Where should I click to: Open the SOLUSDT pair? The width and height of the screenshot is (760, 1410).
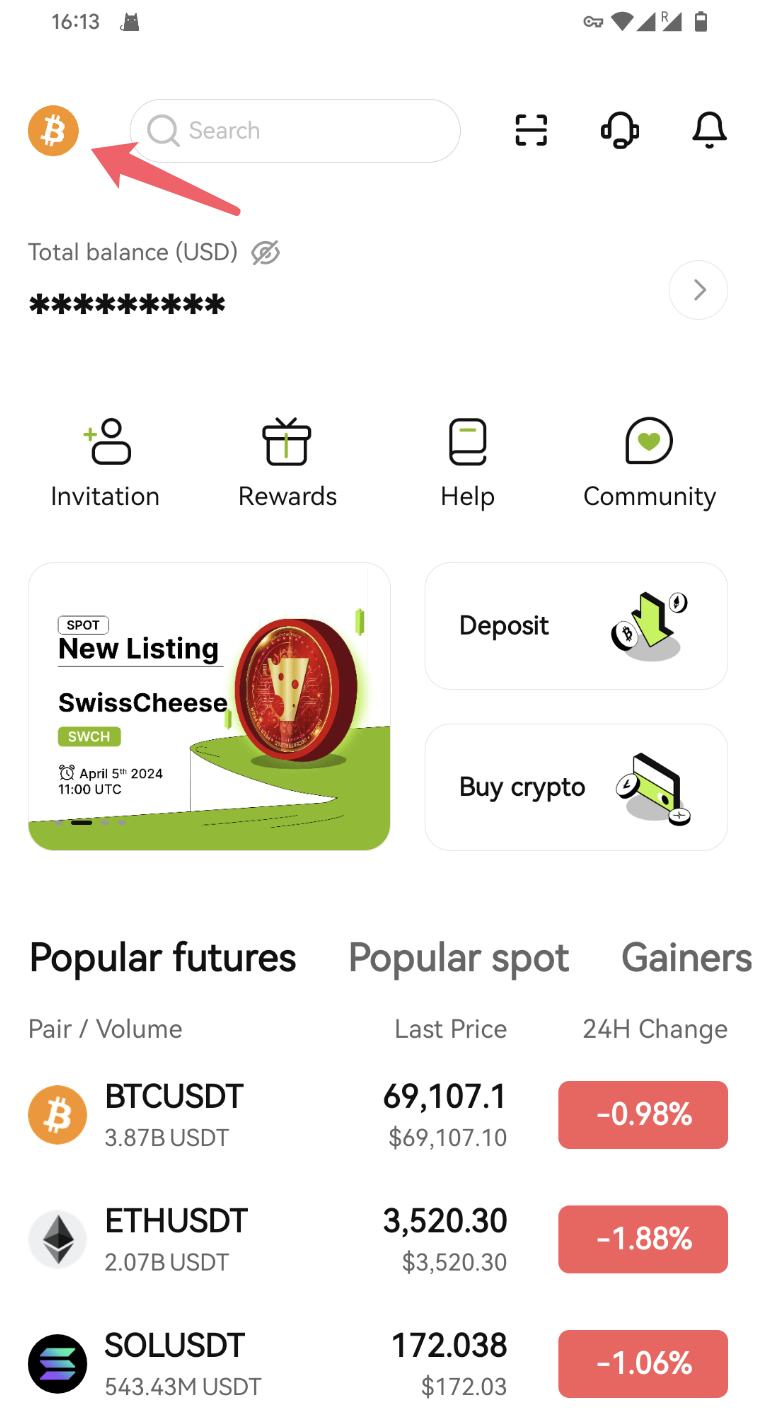point(378,1363)
